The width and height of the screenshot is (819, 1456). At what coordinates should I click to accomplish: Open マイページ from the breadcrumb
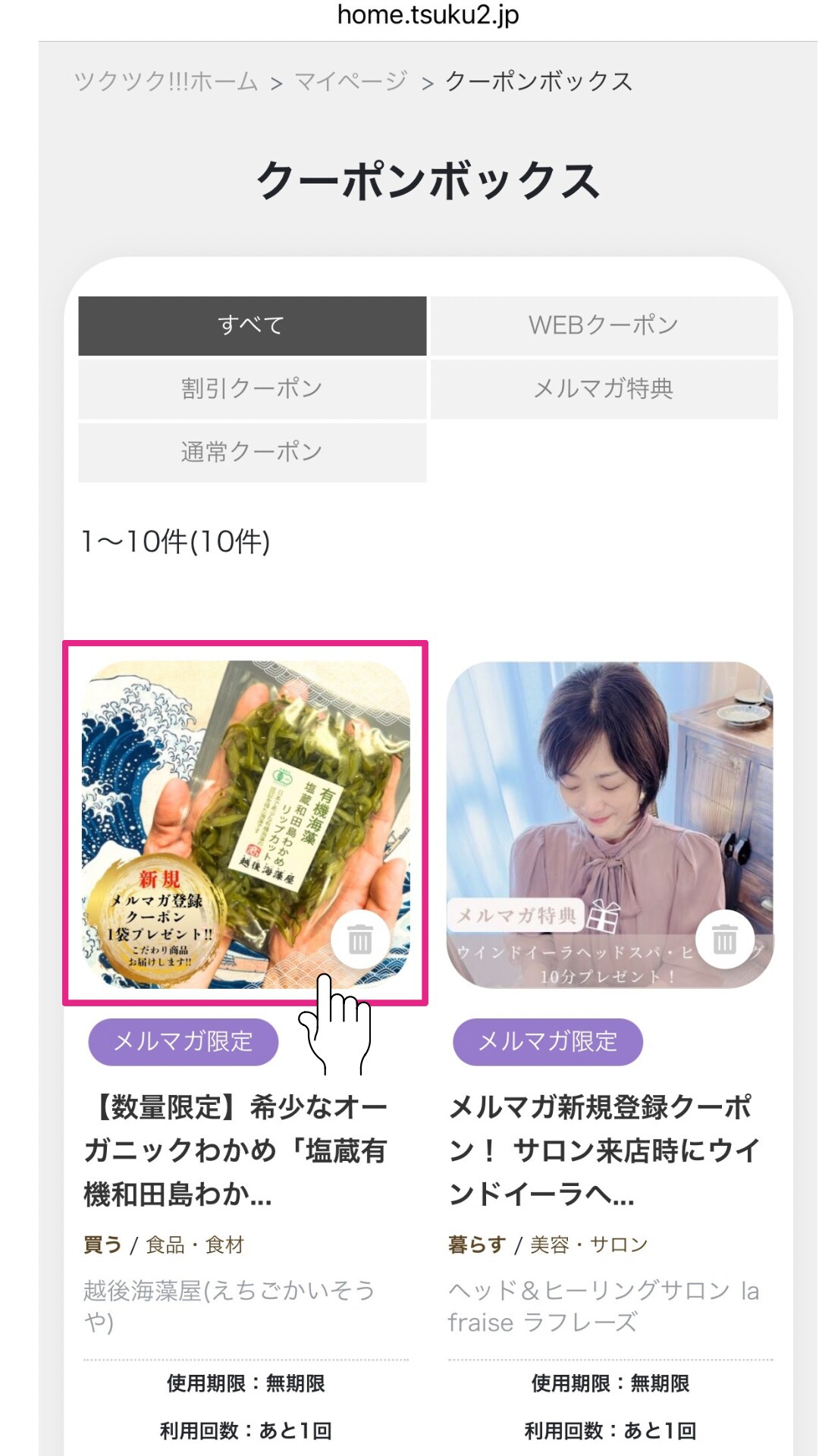coord(350,80)
